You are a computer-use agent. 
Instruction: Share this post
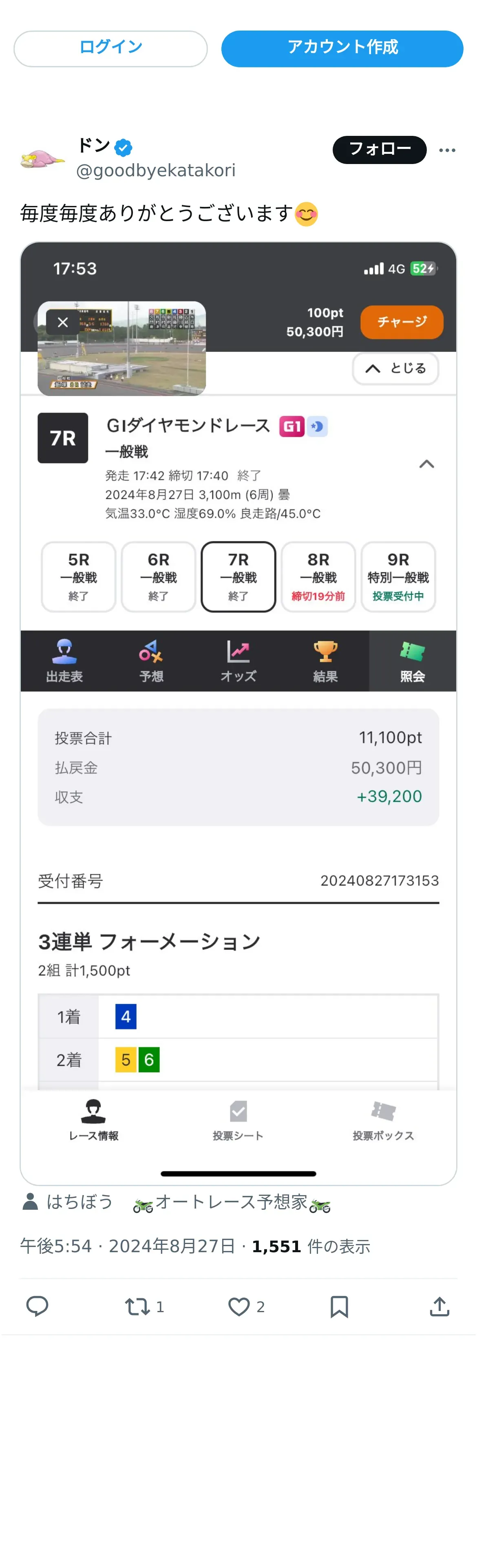pyautogui.click(x=439, y=1306)
